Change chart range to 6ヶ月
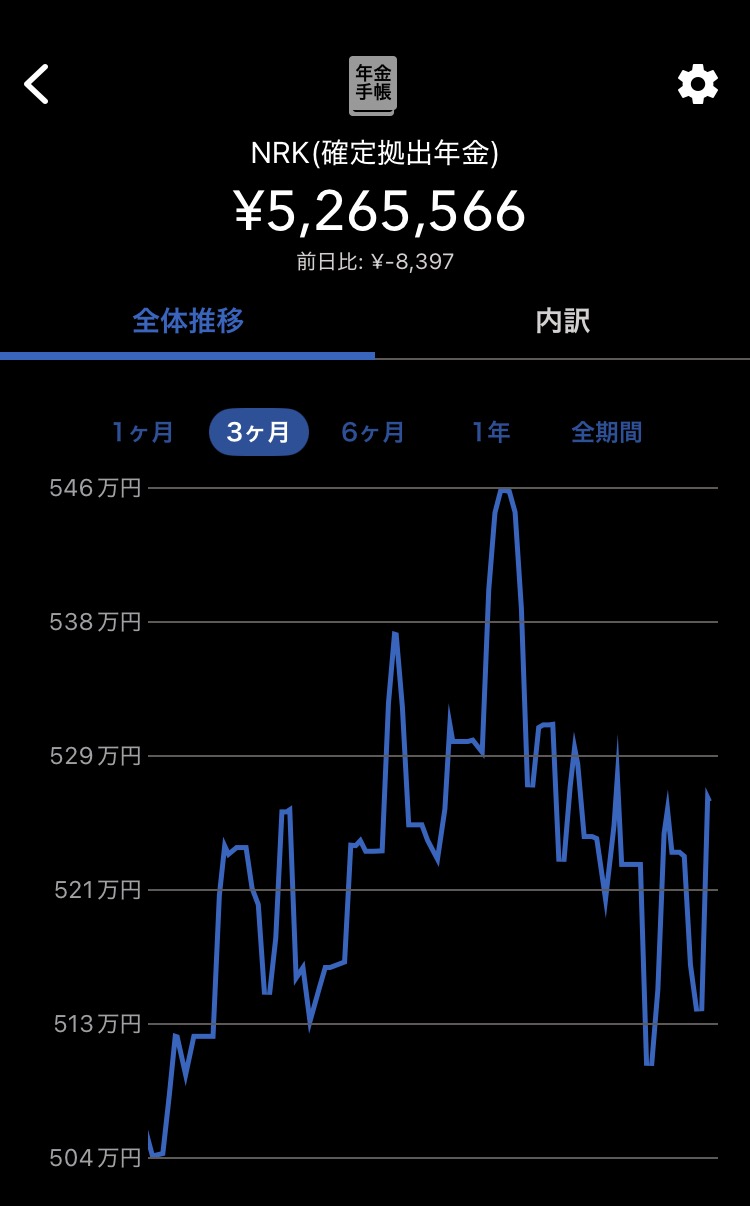750x1206 pixels. [x=373, y=432]
